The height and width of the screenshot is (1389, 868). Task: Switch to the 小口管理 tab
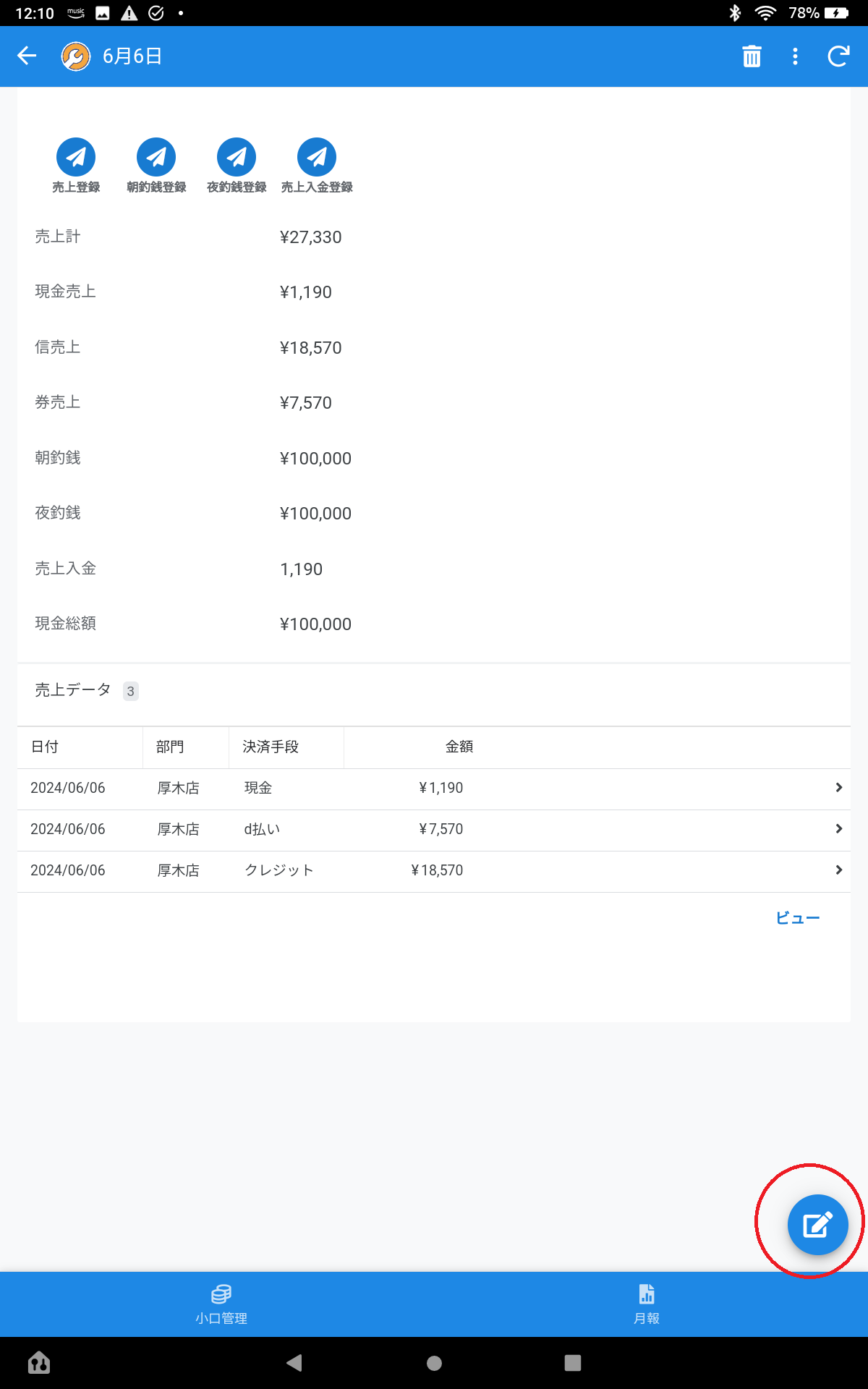tap(221, 1304)
